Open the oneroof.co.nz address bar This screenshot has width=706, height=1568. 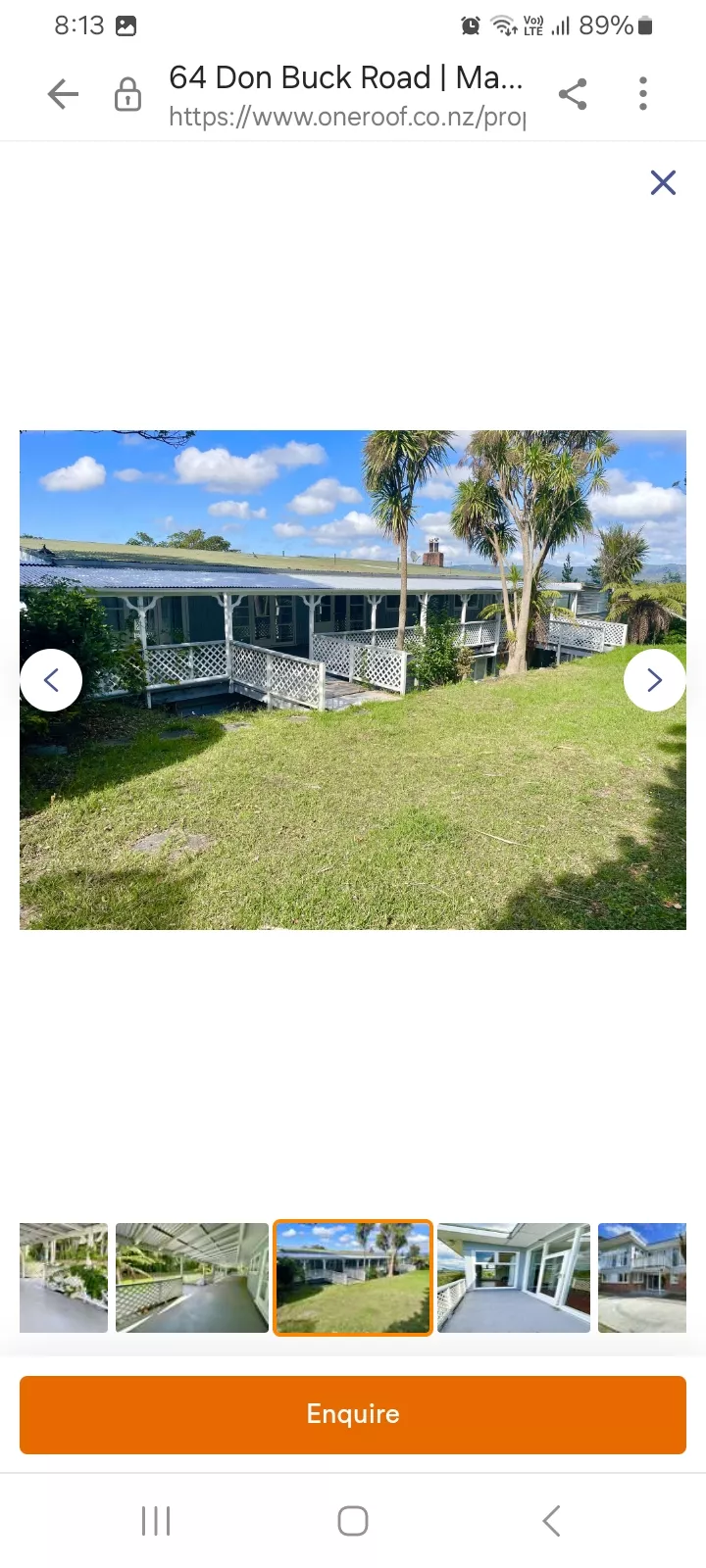(345, 95)
